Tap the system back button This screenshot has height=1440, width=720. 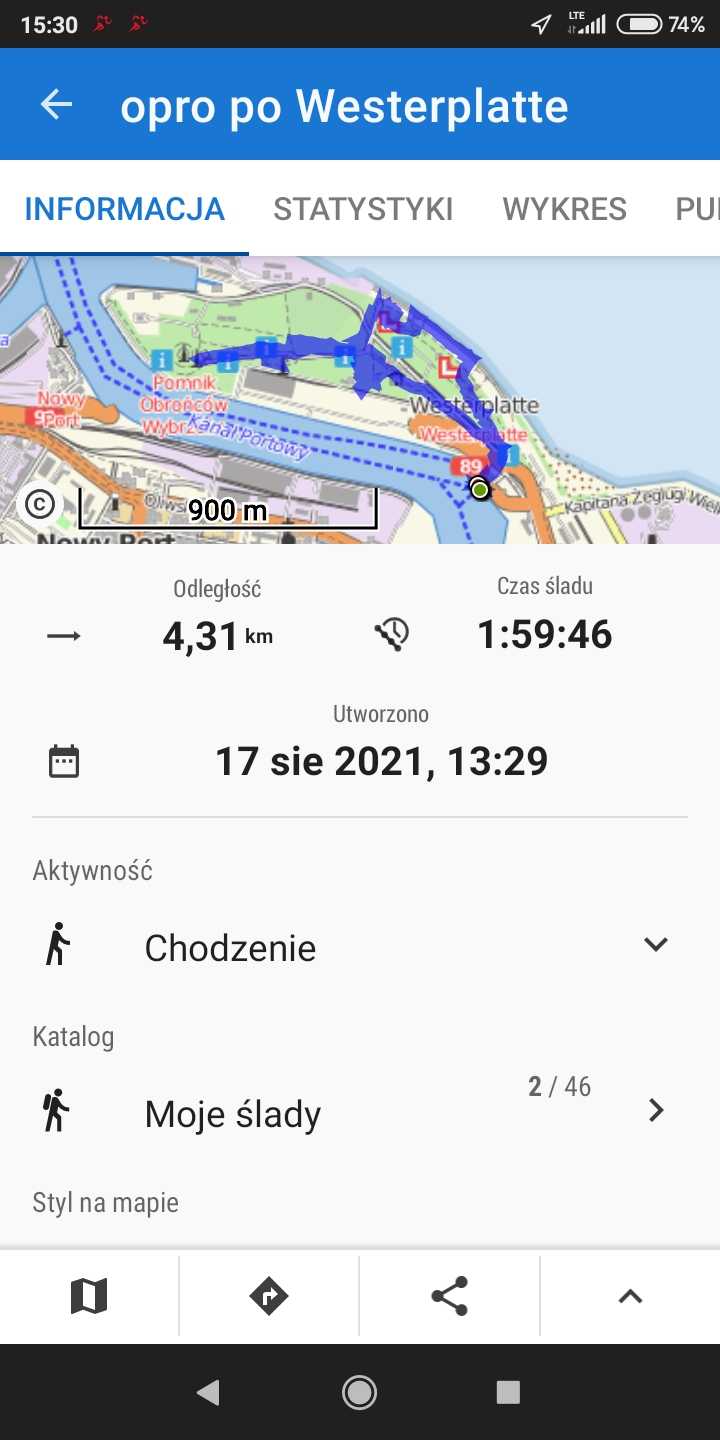208,1392
